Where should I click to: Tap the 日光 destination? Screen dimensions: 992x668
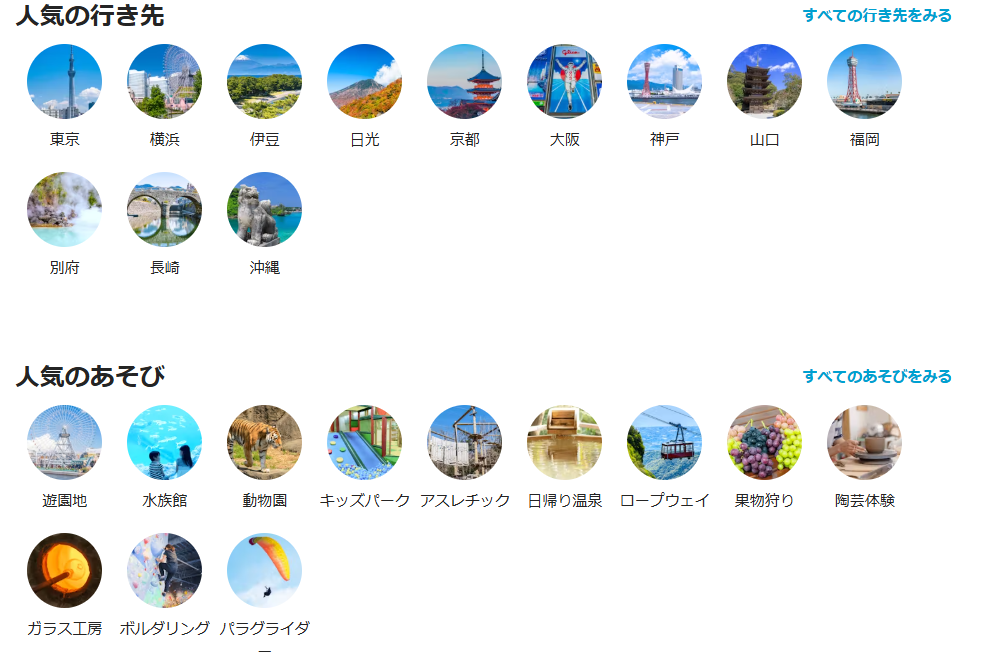pos(364,82)
